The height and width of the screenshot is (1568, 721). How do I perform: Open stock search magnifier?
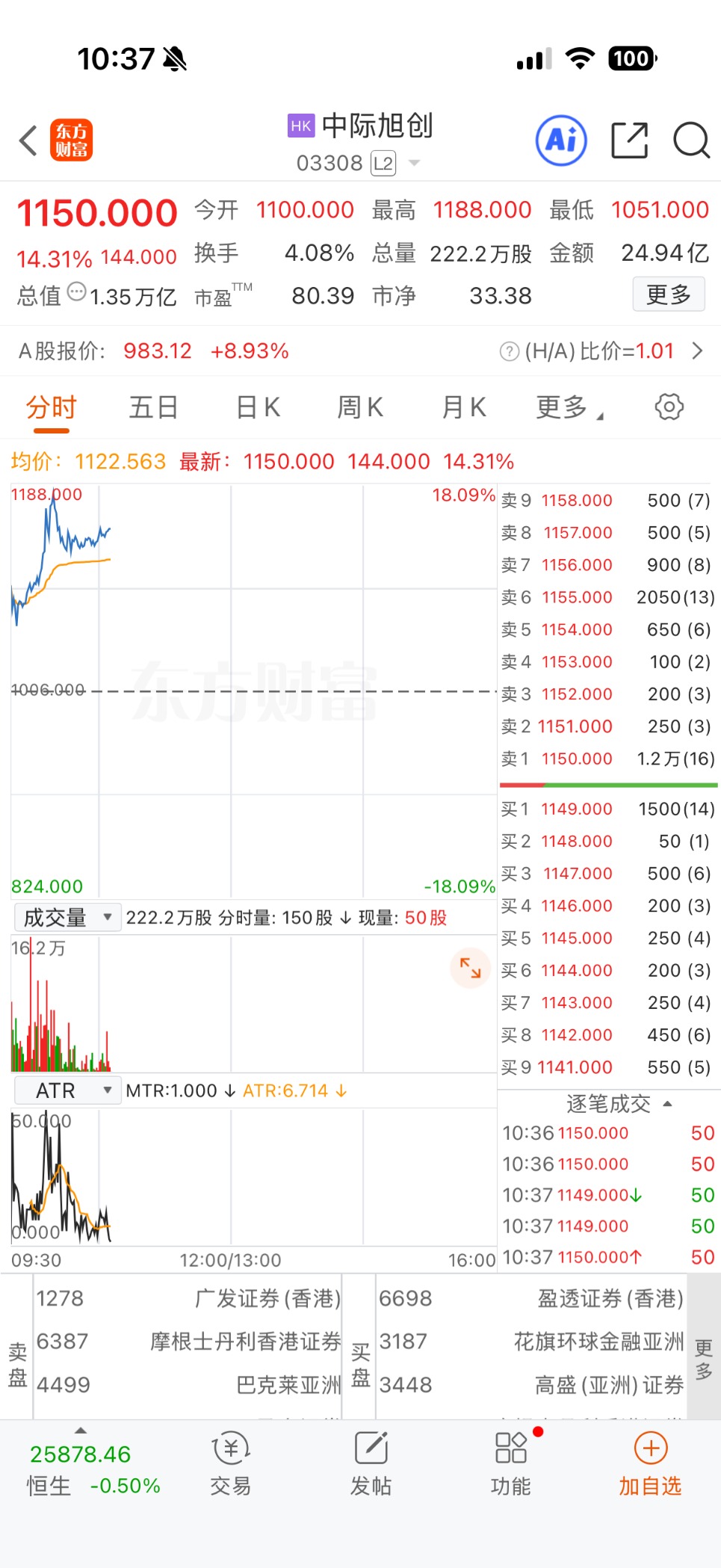pyautogui.click(x=691, y=141)
